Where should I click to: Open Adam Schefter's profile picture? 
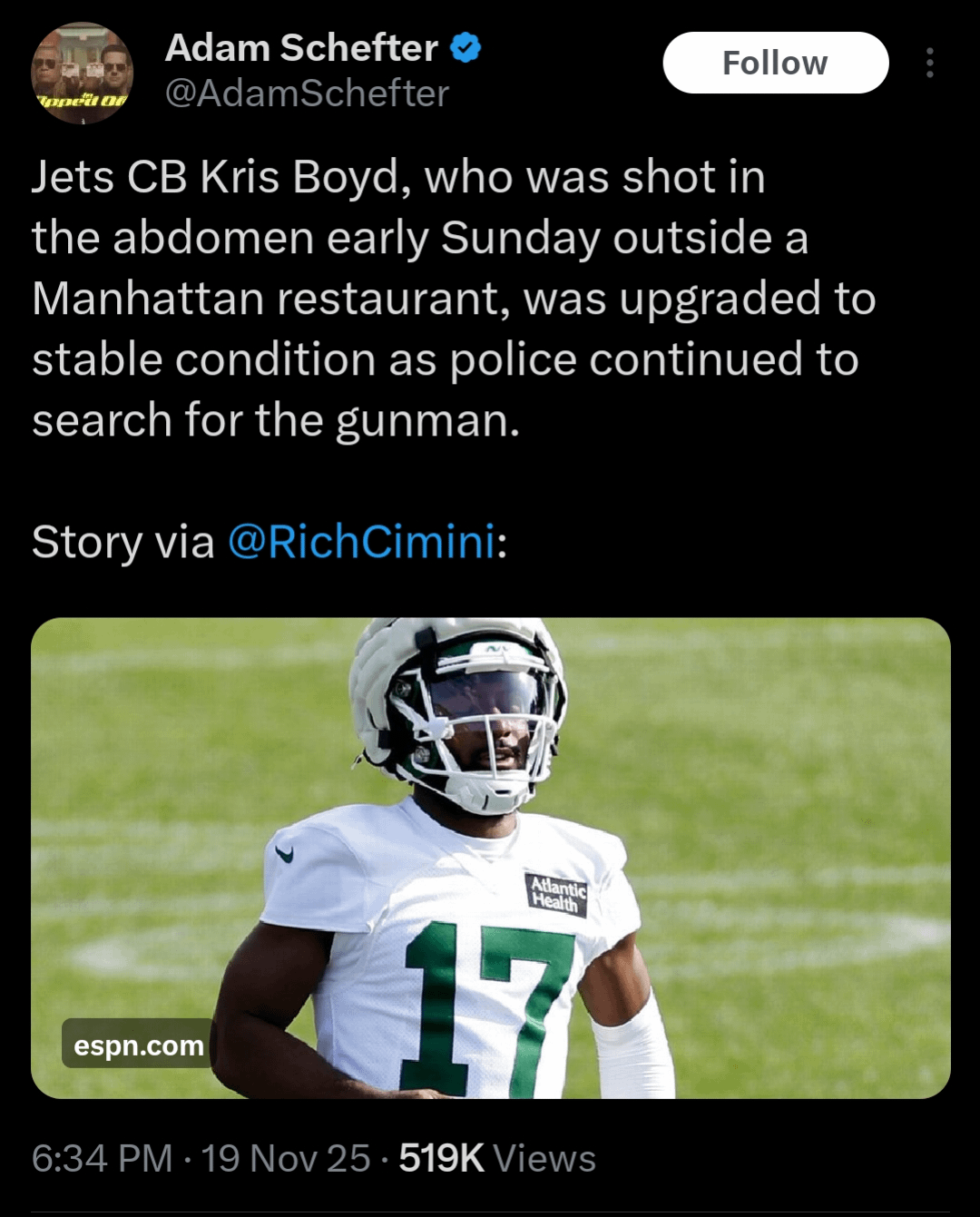click(x=83, y=73)
